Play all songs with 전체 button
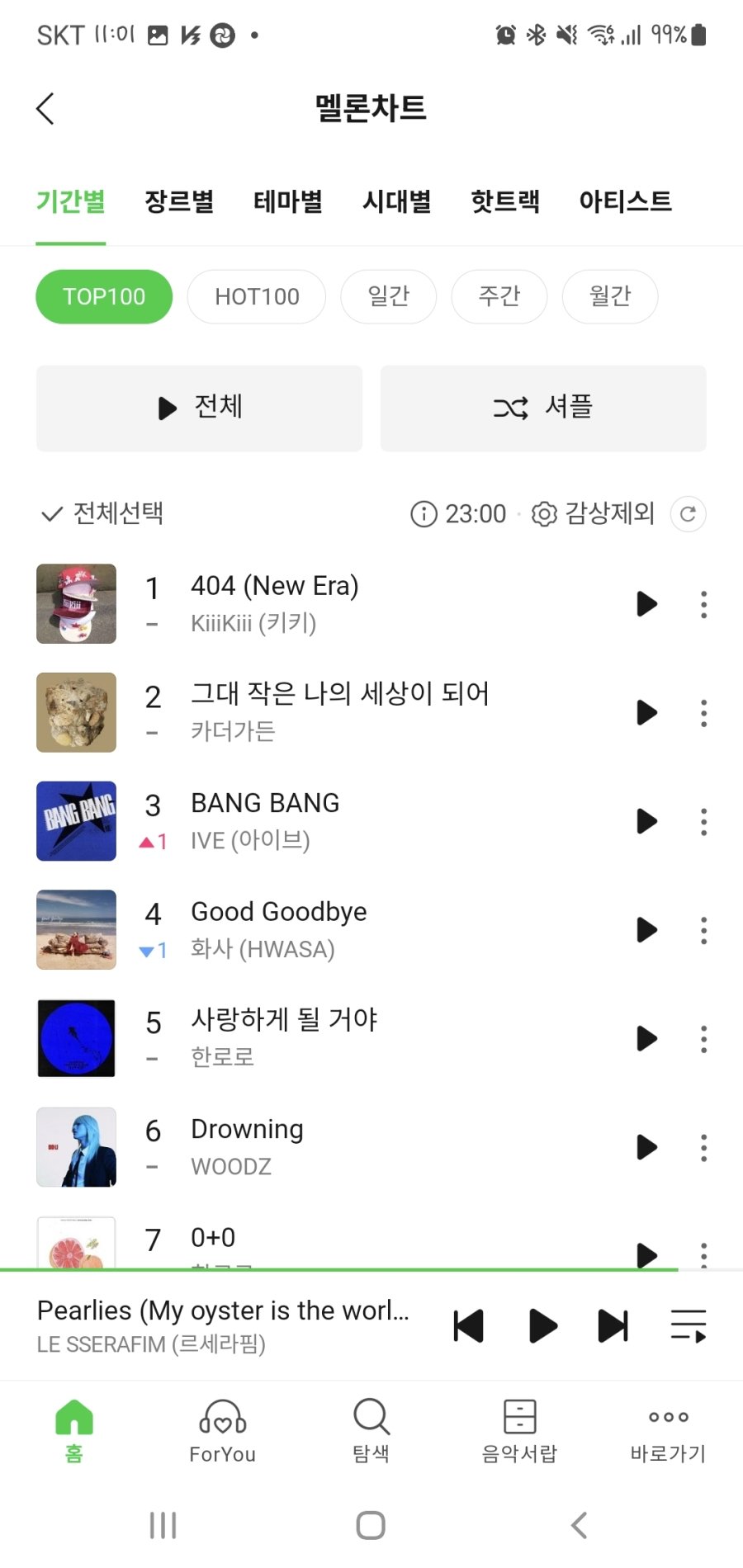Viewport: 743px width, 1568px height. tap(199, 409)
